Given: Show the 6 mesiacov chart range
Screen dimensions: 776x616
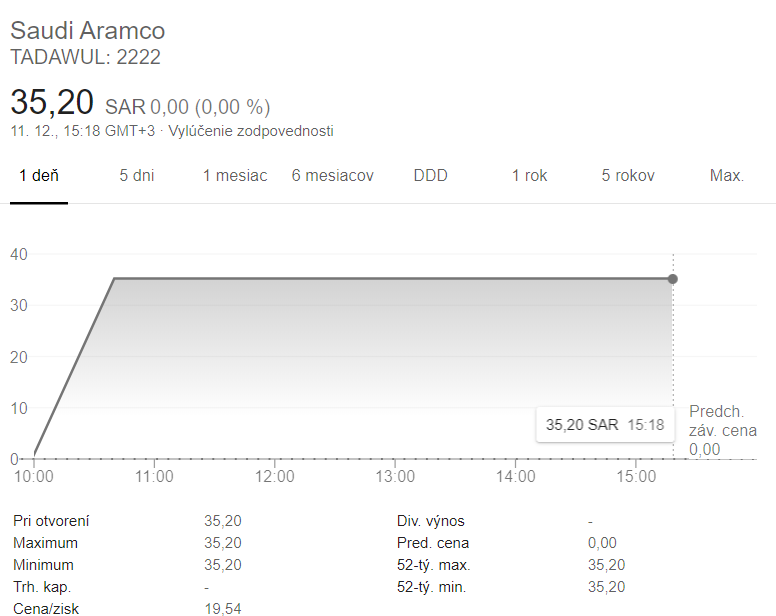Looking at the screenshot, I should (333, 176).
